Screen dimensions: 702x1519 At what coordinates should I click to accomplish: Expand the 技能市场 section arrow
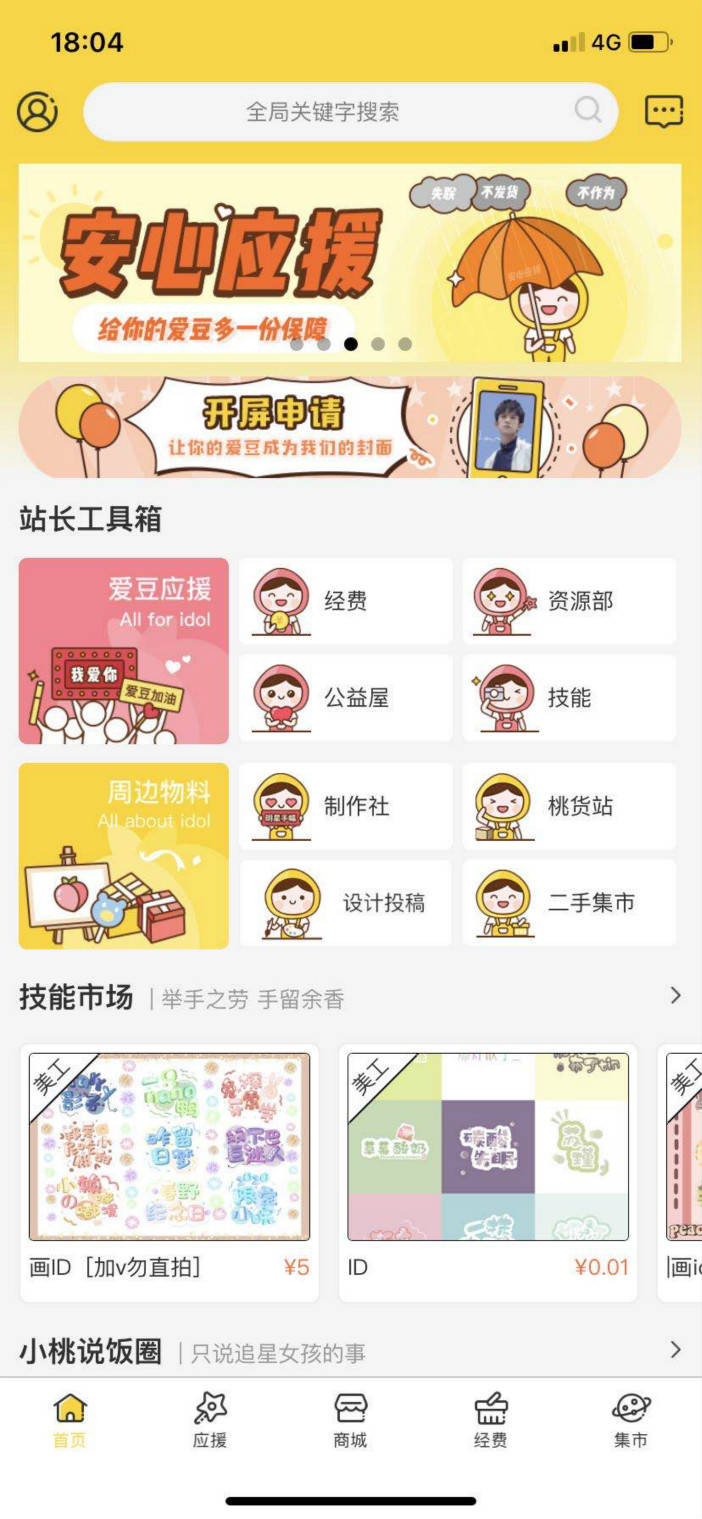point(675,995)
